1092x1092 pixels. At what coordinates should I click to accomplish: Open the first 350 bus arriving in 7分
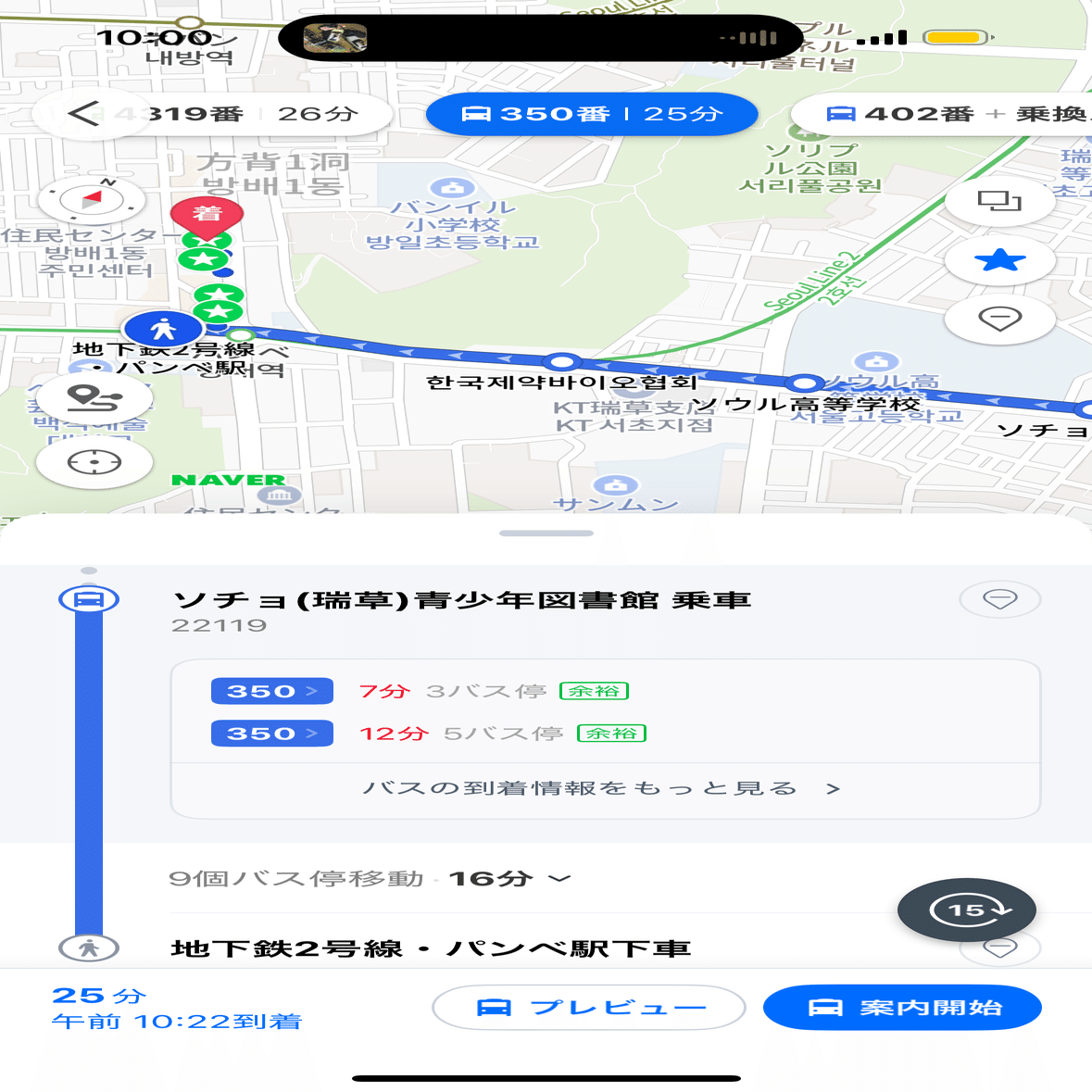[x=271, y=691]
